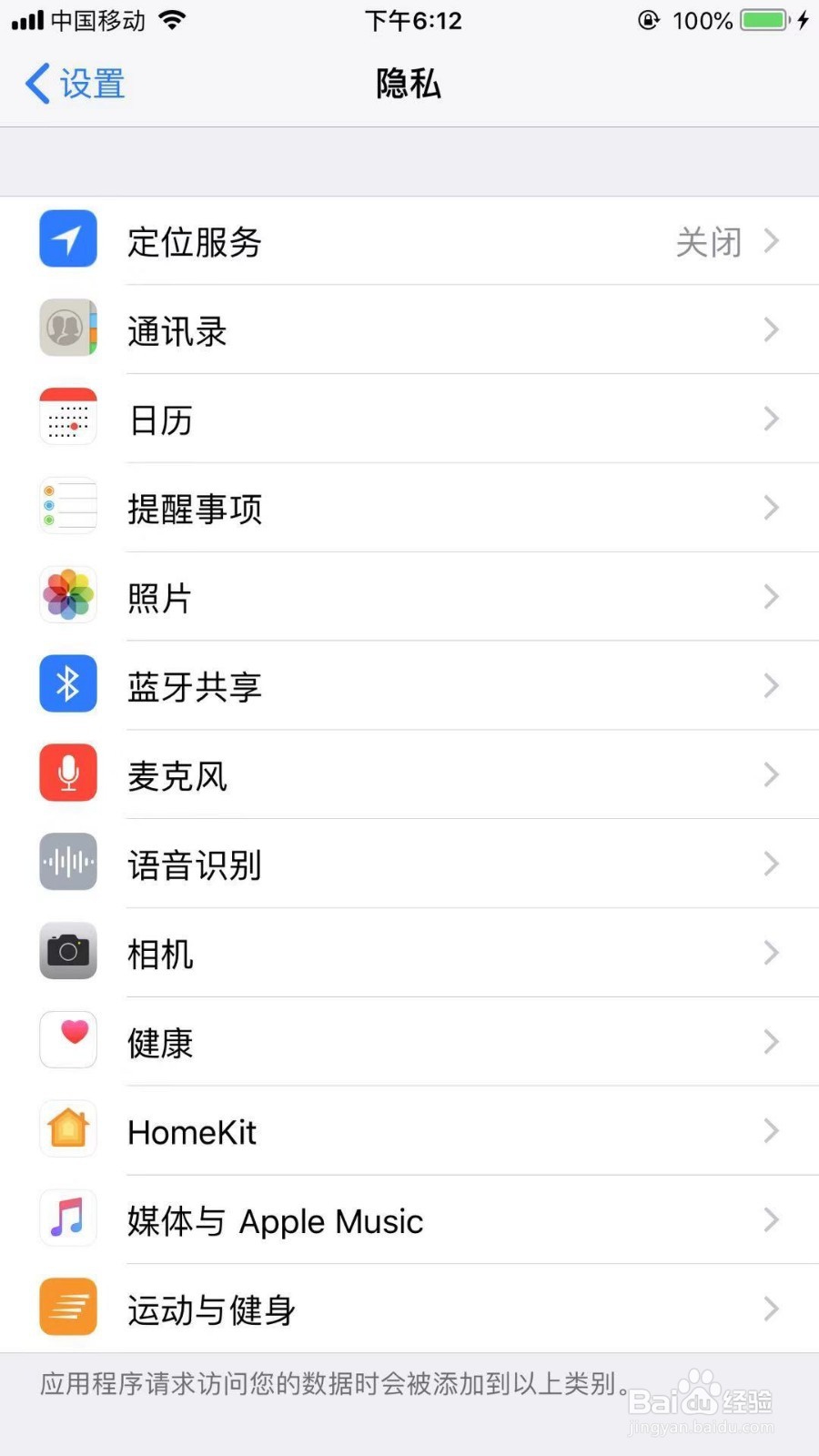Click the blue 蓝牙共享 Bluetooth icon
This screenshot has height=1456, width=819.
pos(67,684)
